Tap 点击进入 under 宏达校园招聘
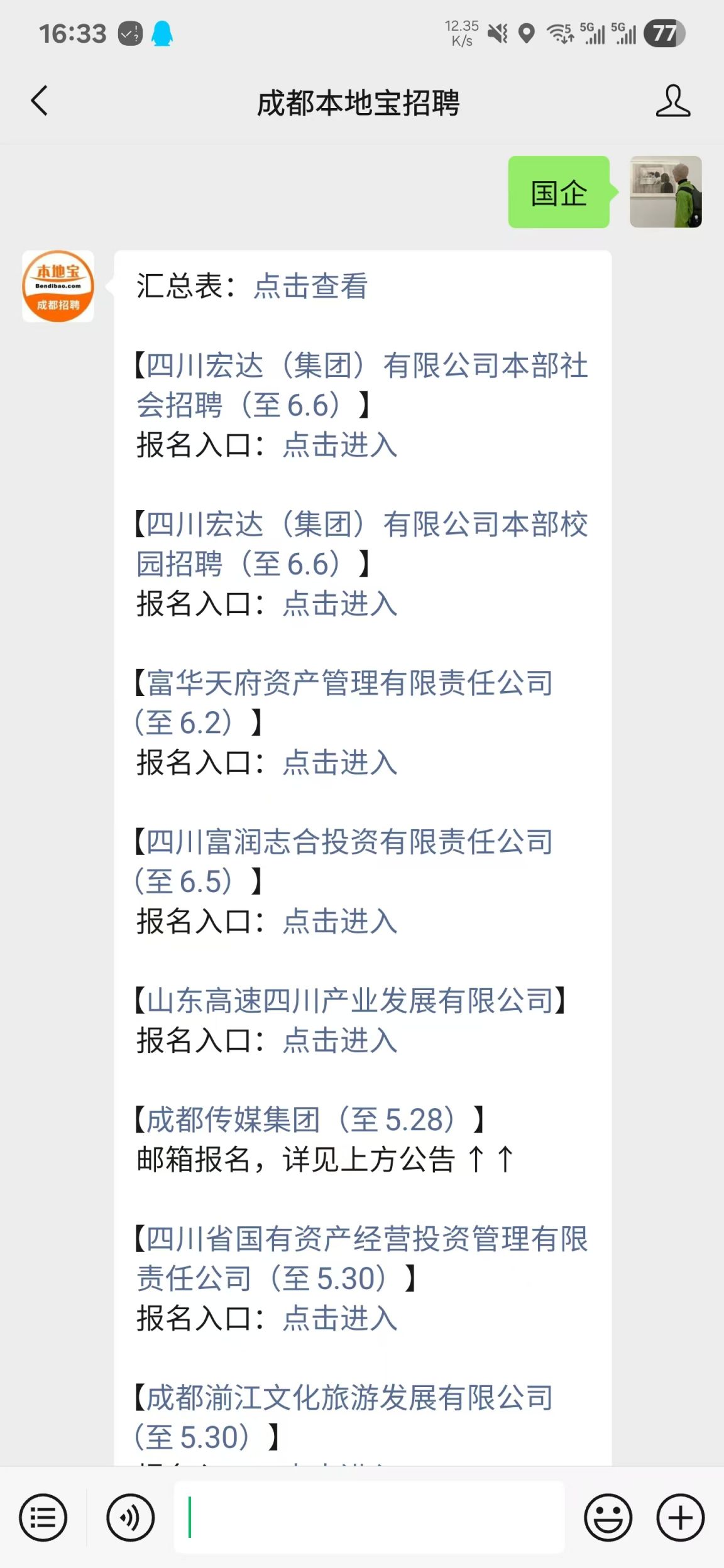Viewport: 724px width, 1568px height. (340, 604)
